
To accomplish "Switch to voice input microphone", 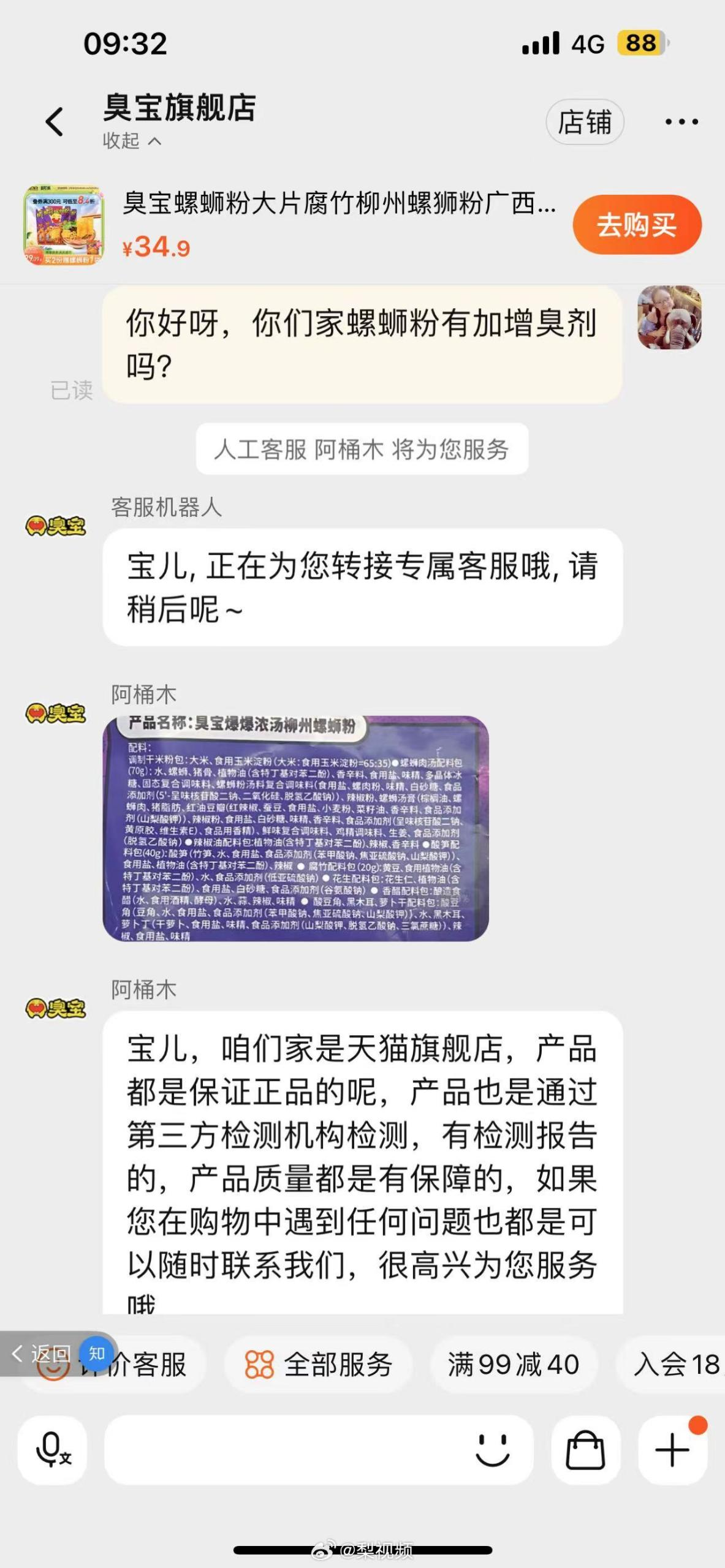I will tap(53, 1450).
